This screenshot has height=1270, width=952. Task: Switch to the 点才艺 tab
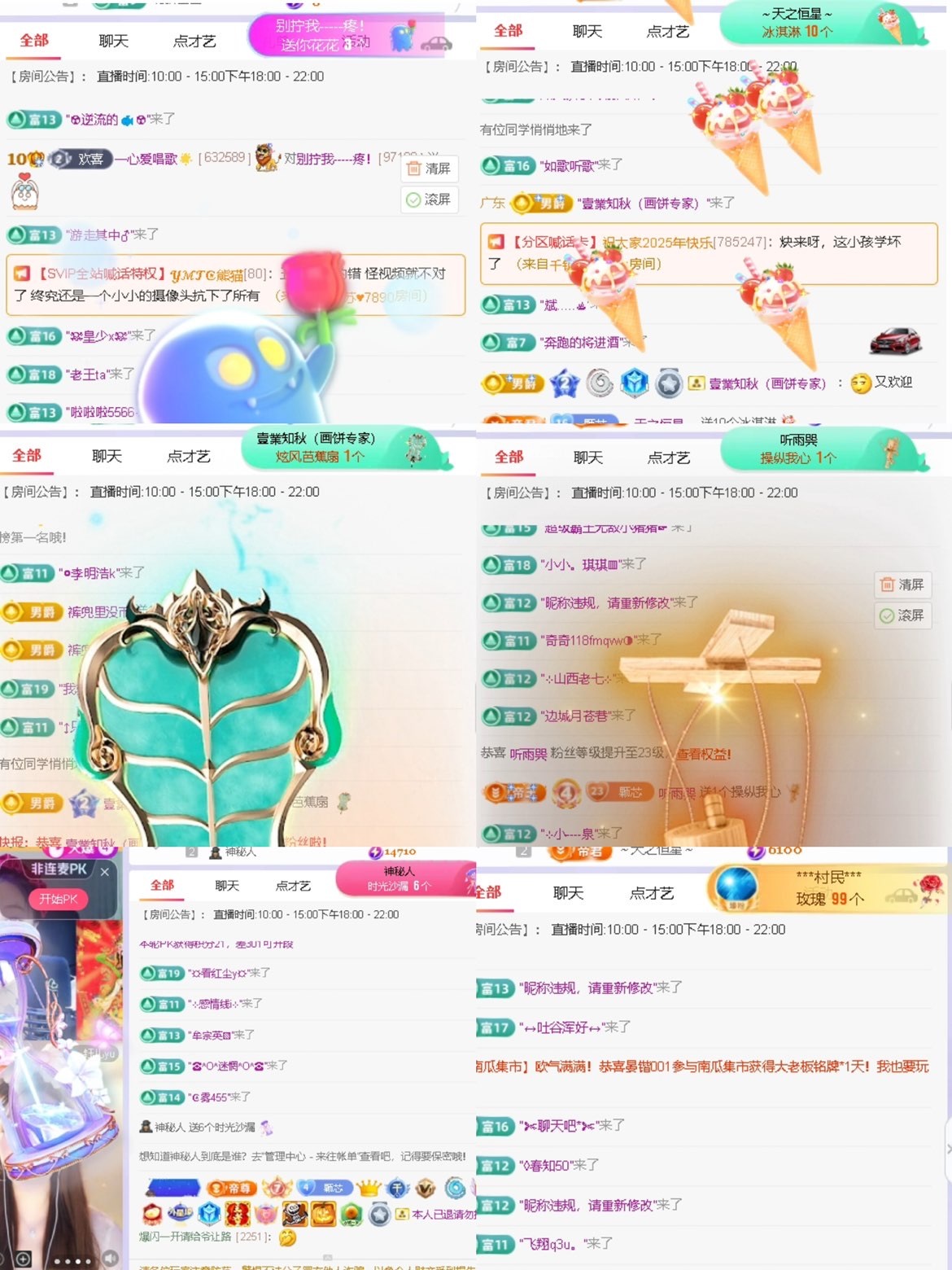[194, 40]
